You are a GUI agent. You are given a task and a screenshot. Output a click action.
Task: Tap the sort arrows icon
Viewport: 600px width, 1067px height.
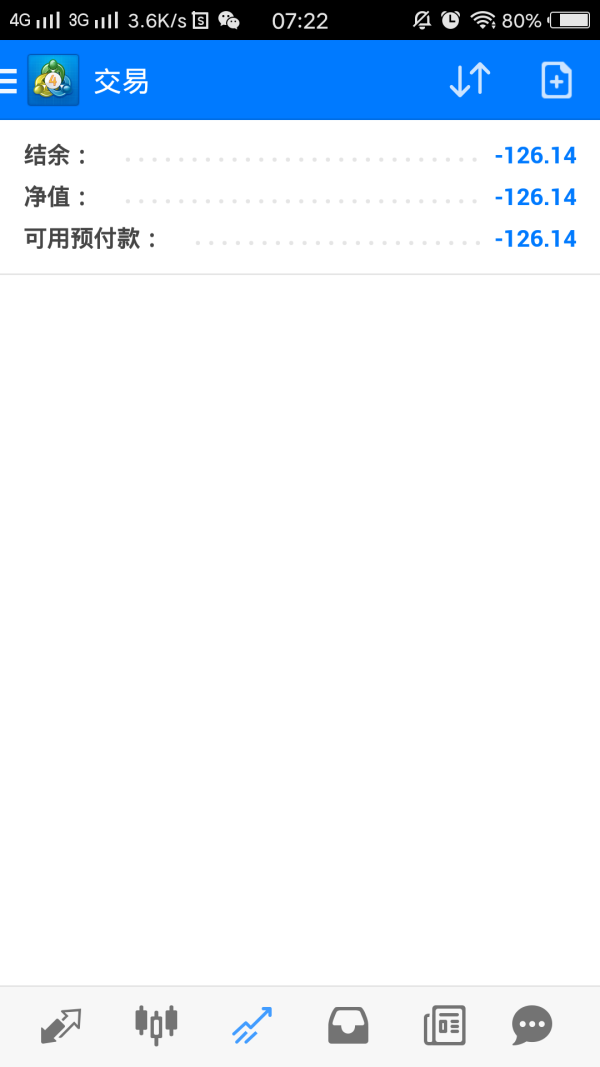[x=469, y=80]
